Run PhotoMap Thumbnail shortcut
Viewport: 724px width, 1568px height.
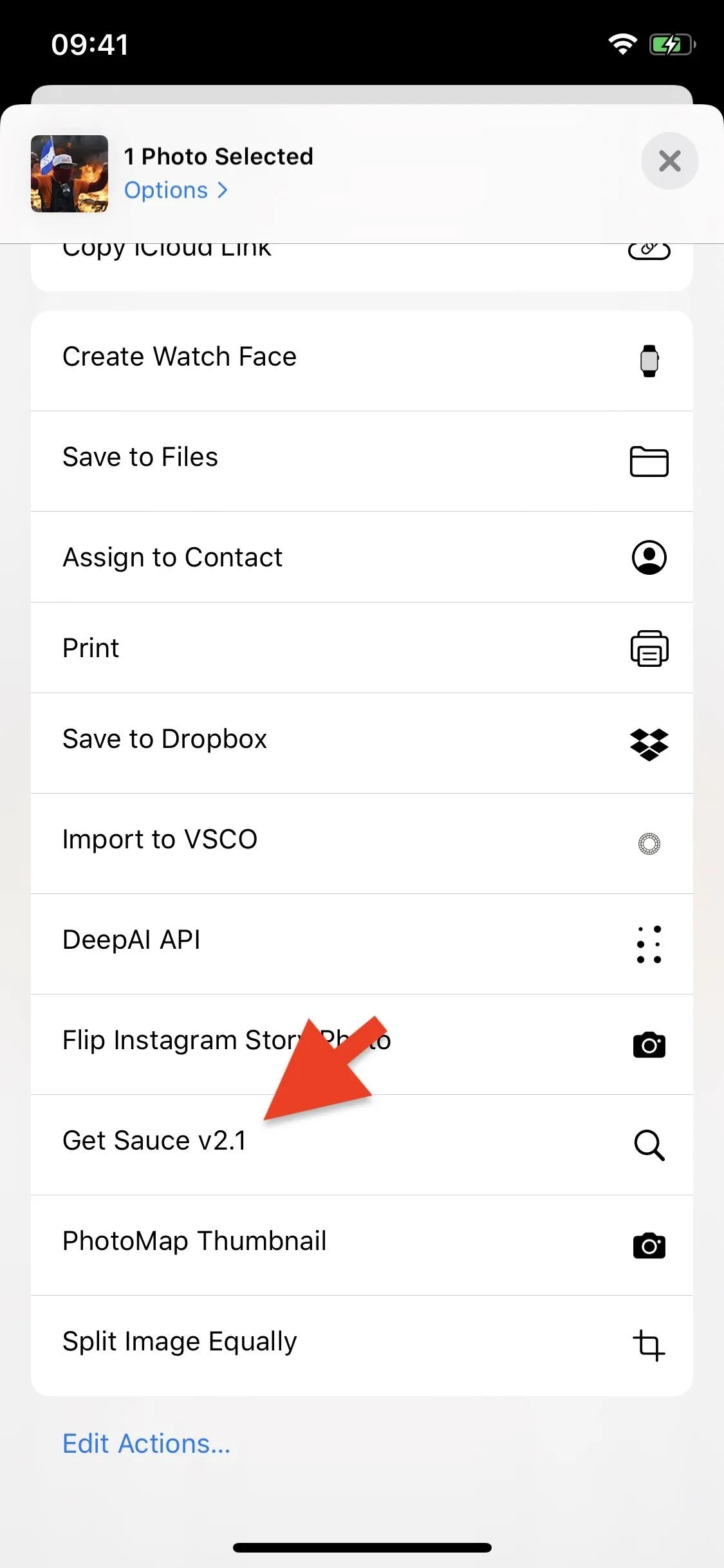[362, 1245]
